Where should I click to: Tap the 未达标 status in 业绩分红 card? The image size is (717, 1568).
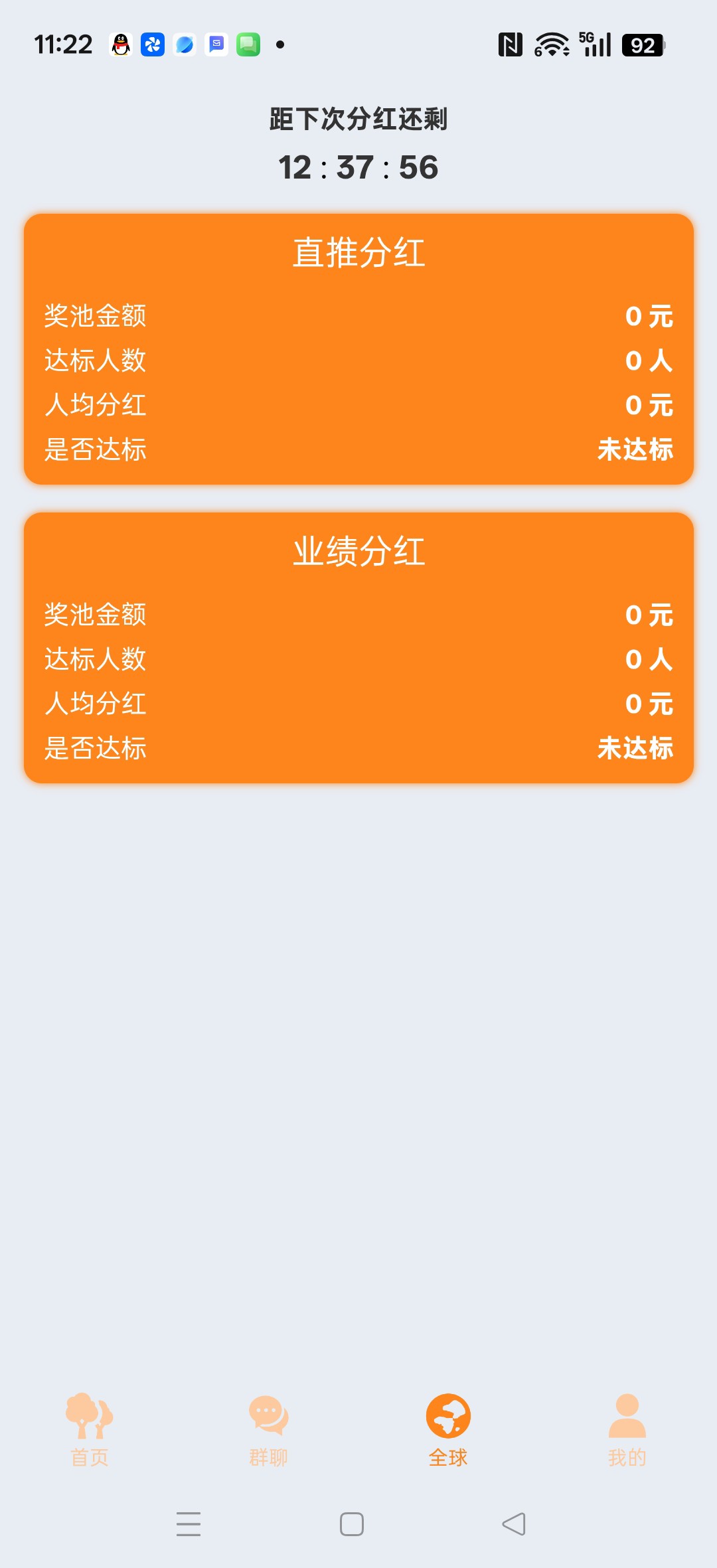click(634, 749)
